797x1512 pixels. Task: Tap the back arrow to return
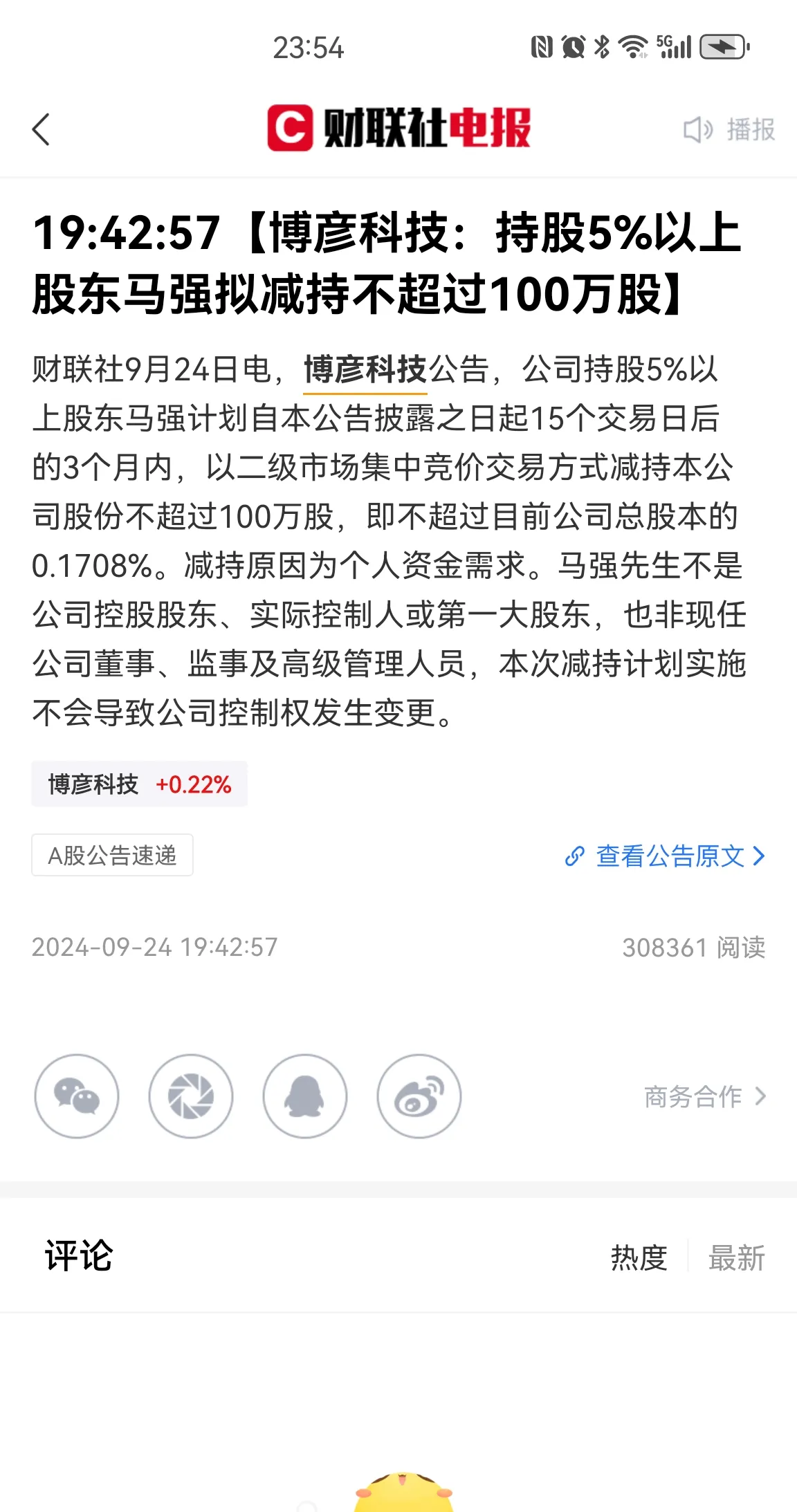[42, 129]
